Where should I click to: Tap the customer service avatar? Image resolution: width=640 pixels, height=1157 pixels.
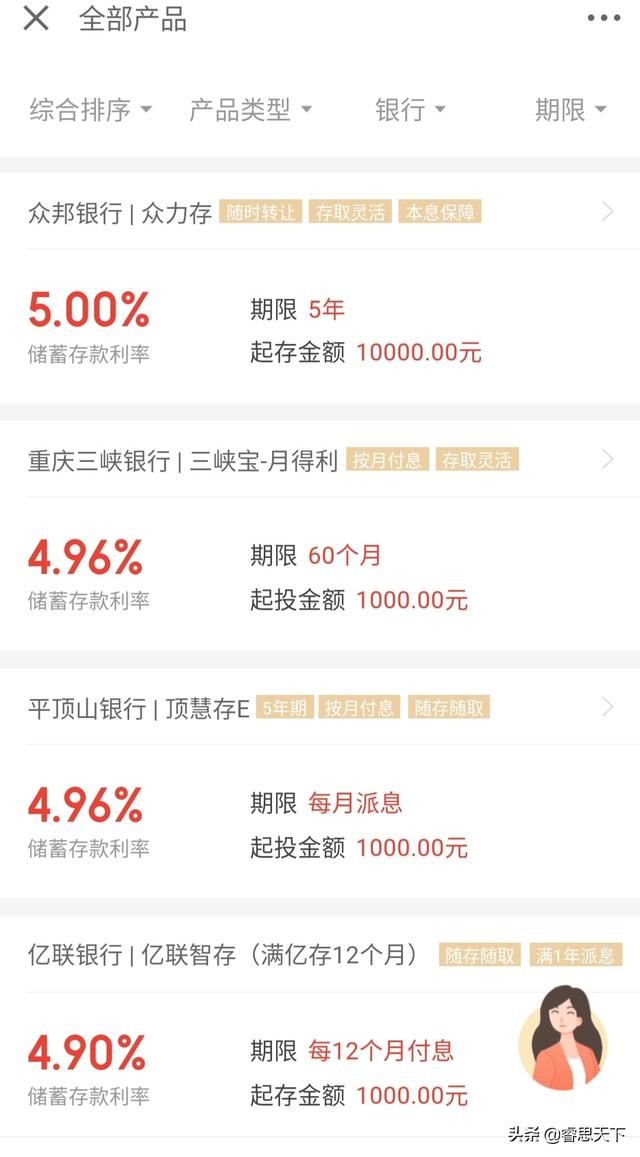click(564, 1037)
